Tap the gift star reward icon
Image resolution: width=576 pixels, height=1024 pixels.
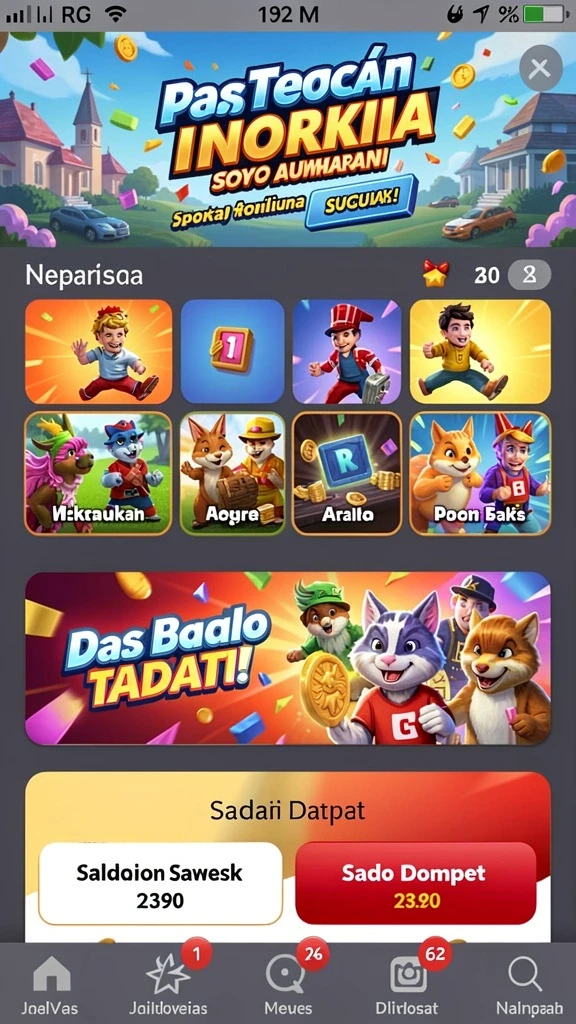pos(436,274)
